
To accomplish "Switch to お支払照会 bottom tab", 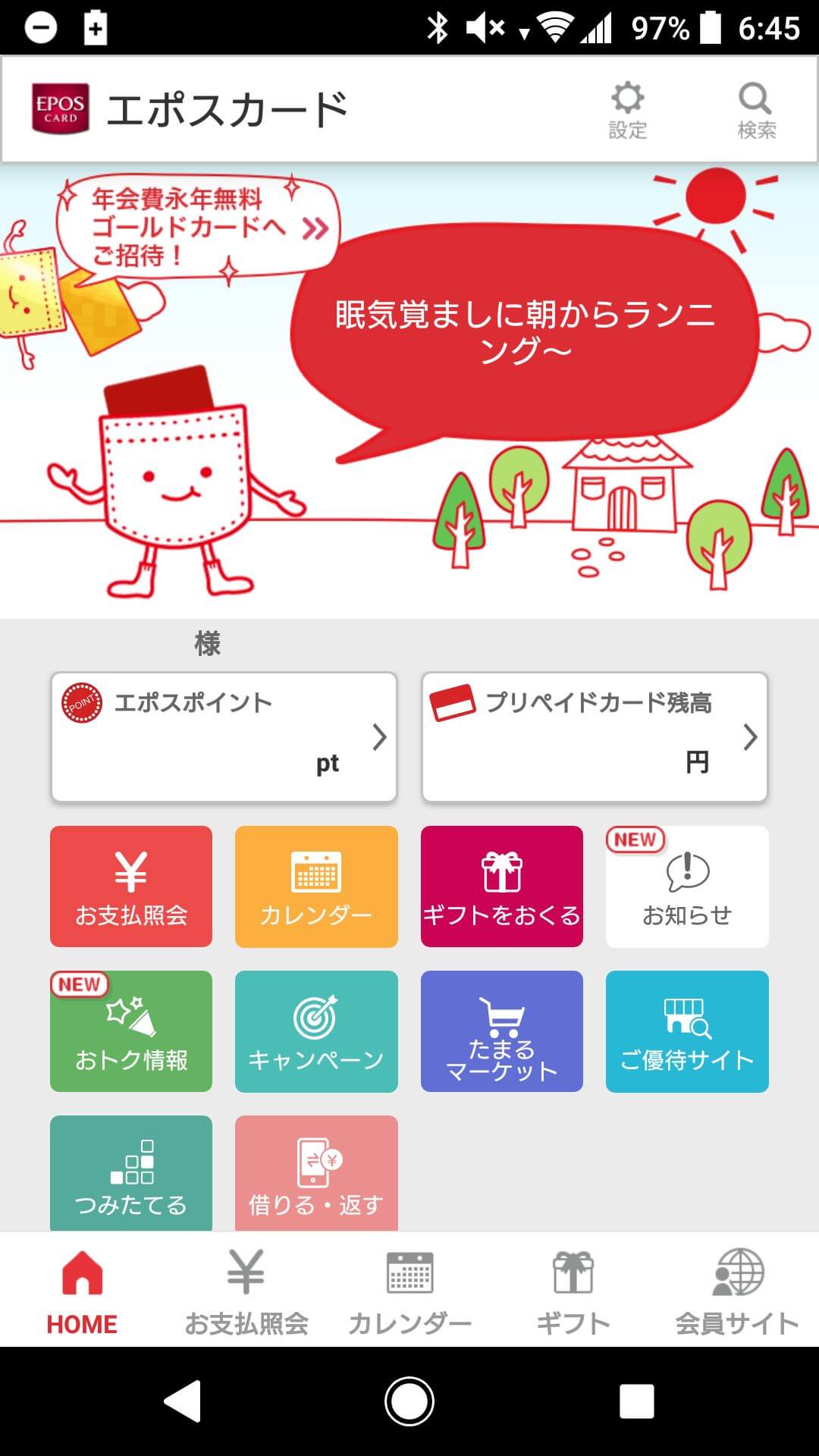I will [x=246, y=1291].
